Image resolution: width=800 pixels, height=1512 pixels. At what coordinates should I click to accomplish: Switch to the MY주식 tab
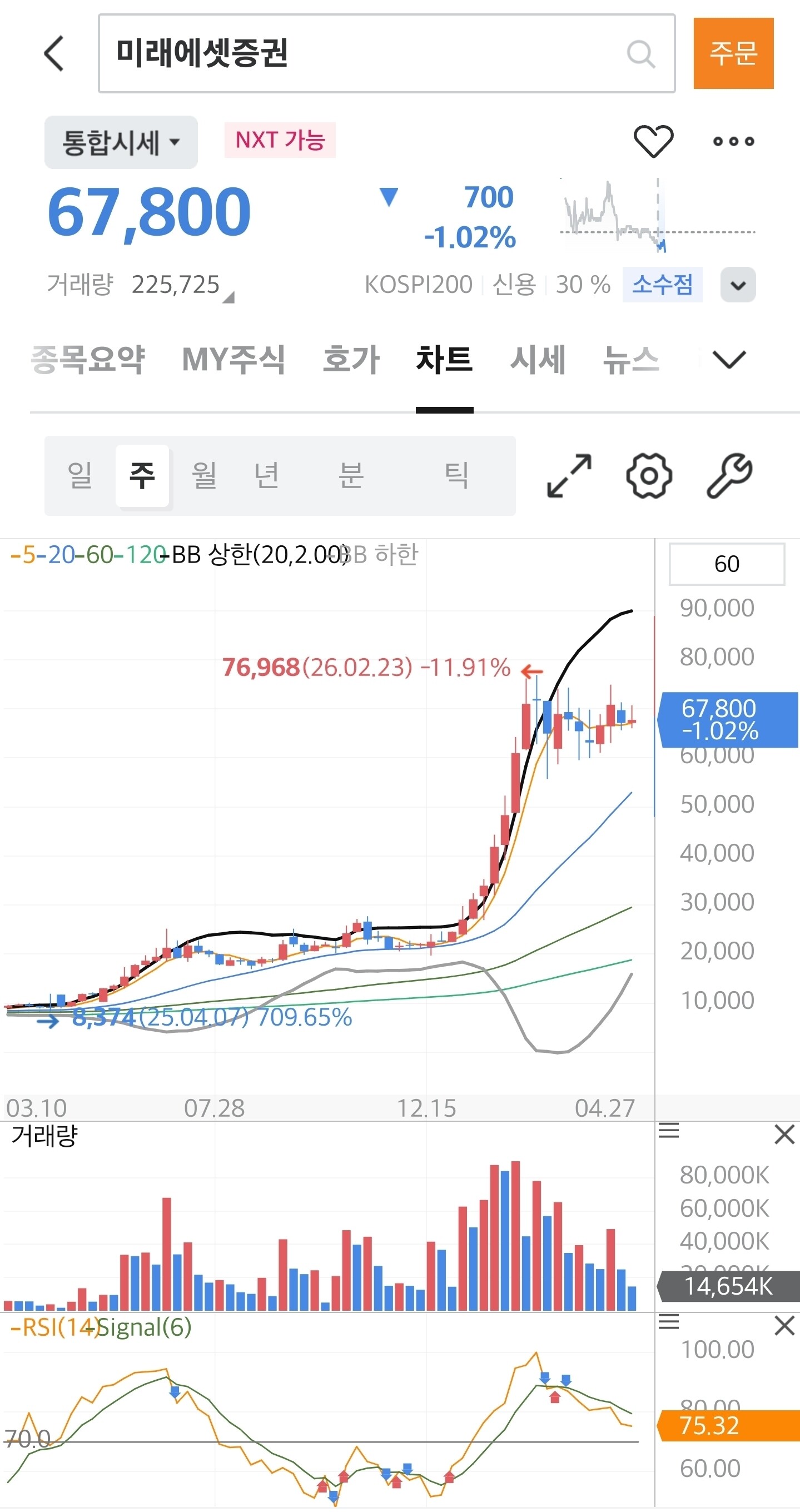[233, 359]
